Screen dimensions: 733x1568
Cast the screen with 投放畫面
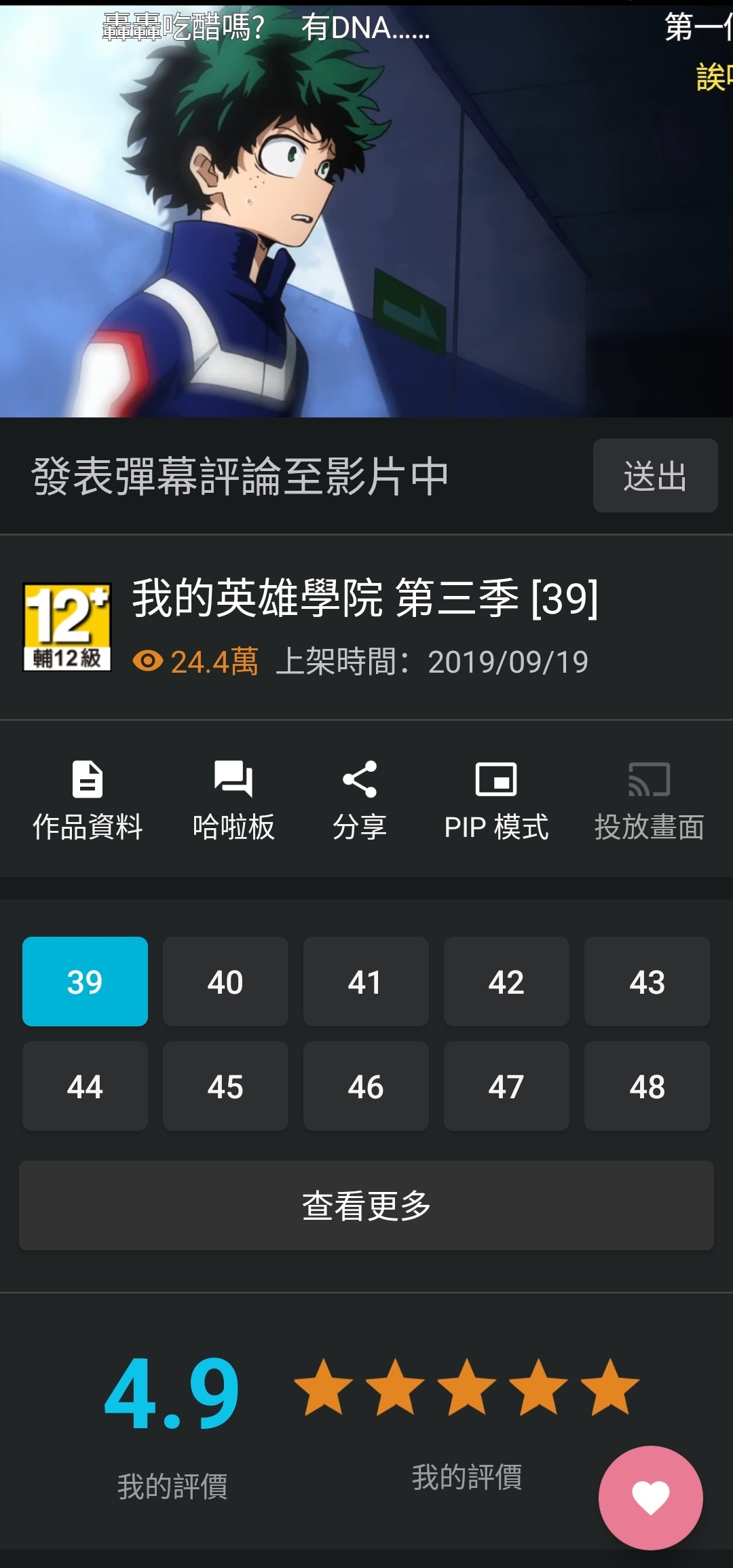(x=649, y=801)
